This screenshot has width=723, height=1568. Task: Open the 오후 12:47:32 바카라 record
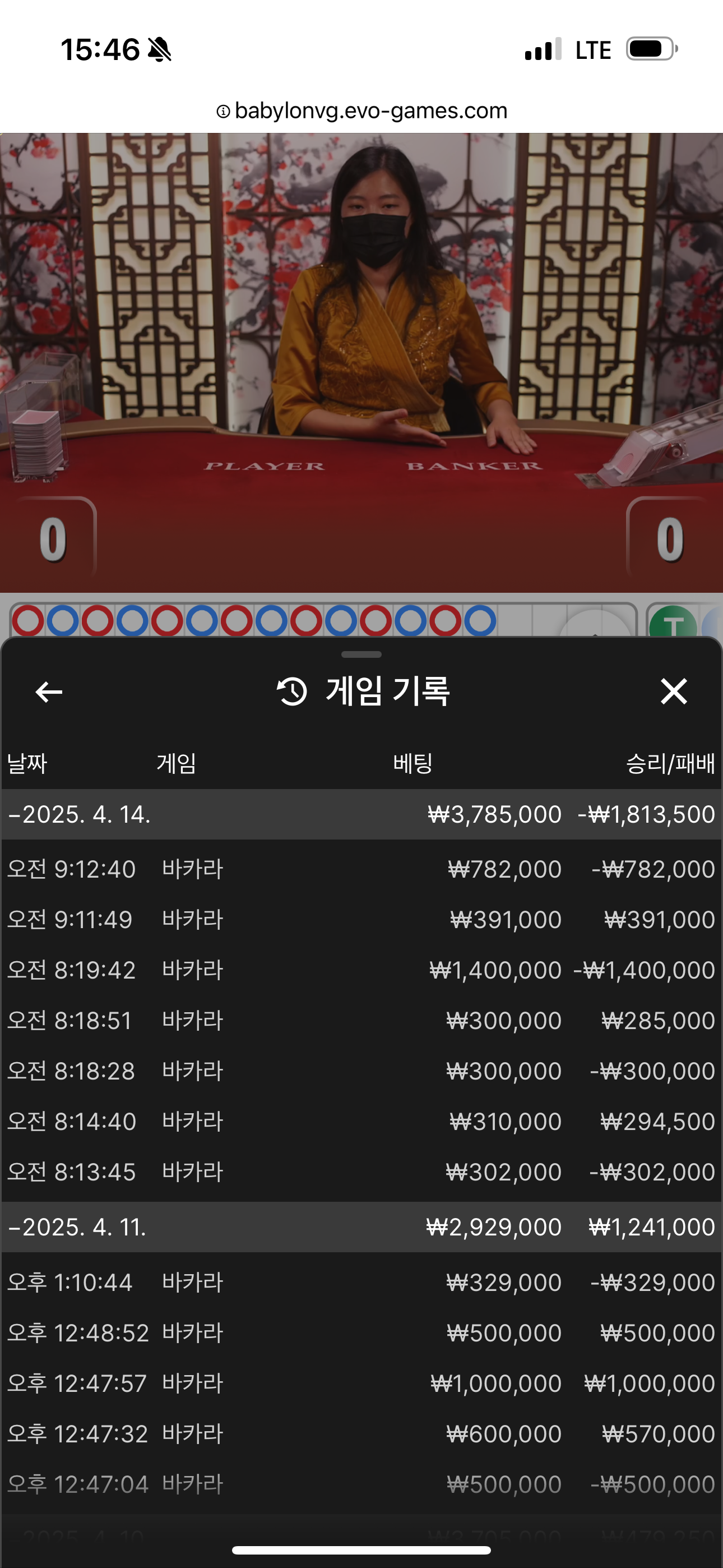[x=361, y=1434]
